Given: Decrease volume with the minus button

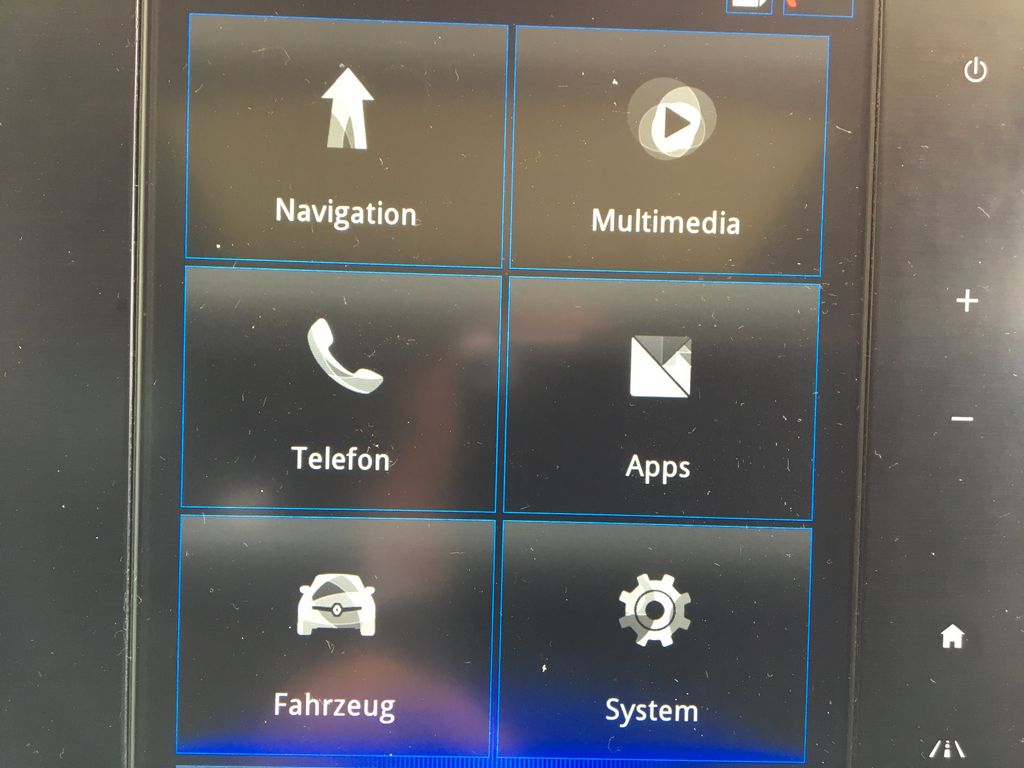Looking at the screenshot, I should (x=962, y=418).
